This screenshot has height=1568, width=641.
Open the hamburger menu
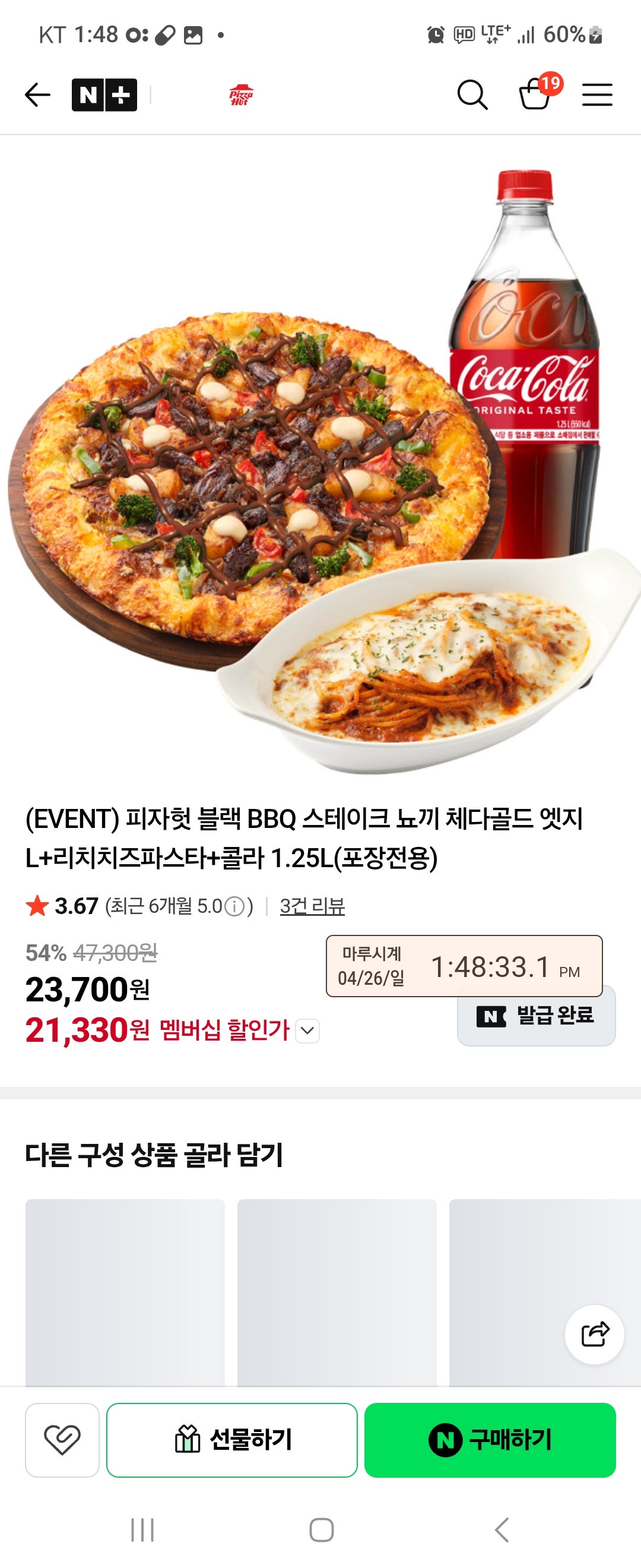click(x=597, y=94)
